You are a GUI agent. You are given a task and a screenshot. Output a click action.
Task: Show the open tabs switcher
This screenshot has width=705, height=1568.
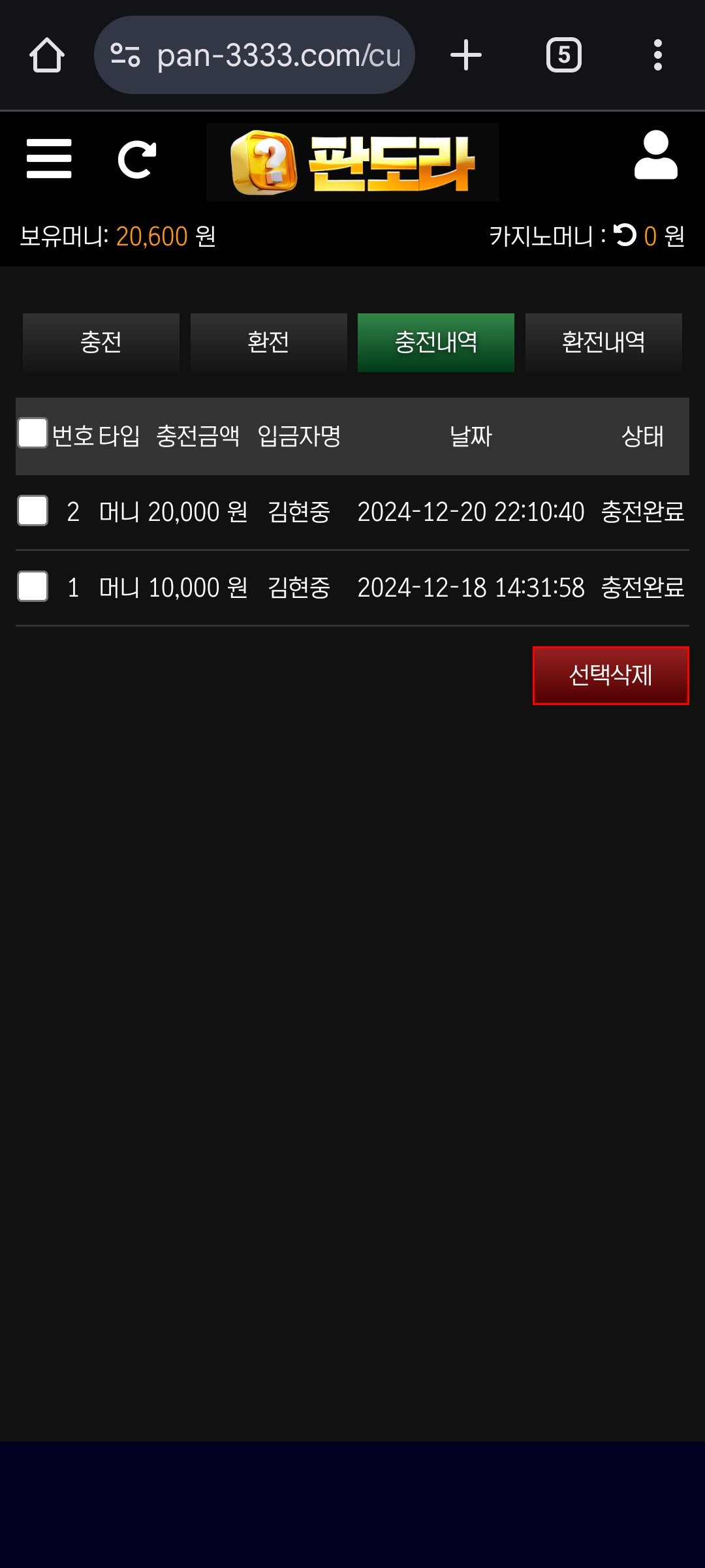click(563, 55)
